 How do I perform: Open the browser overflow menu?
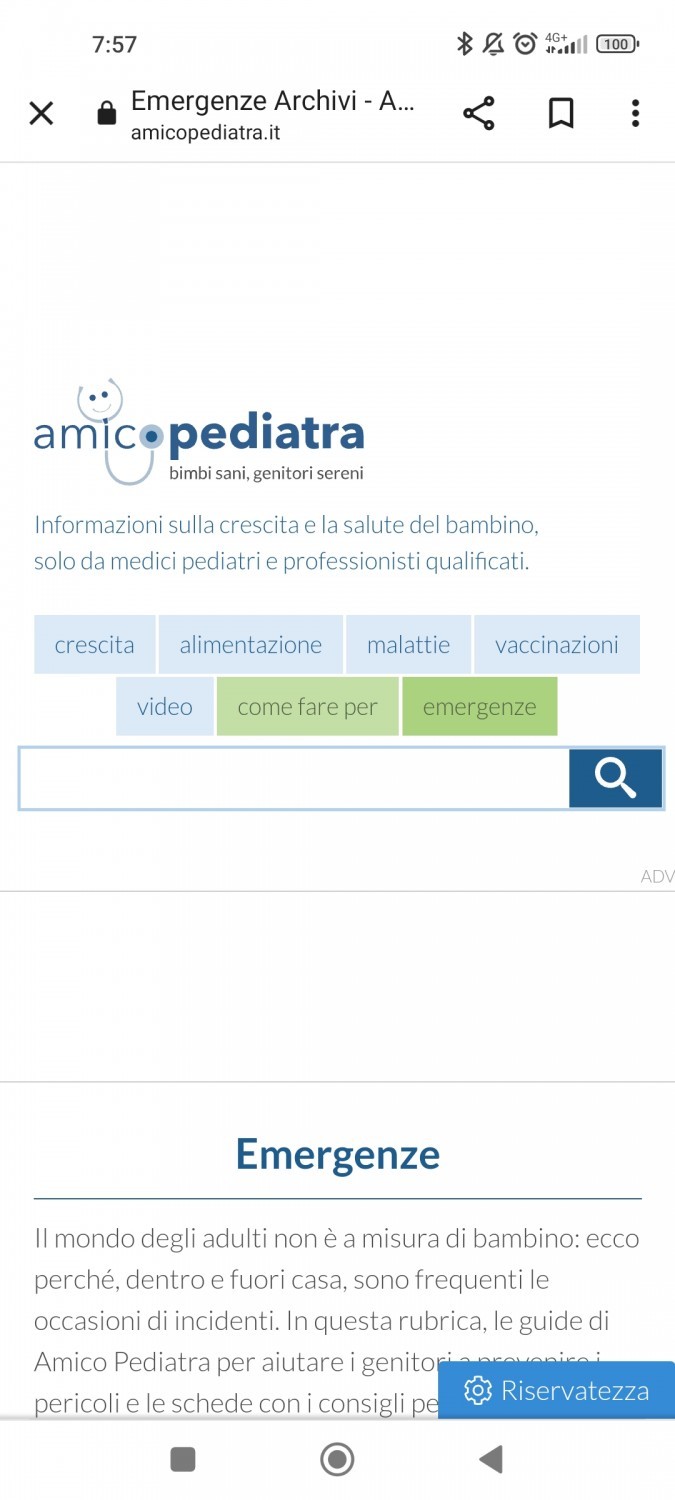point(635,114)
